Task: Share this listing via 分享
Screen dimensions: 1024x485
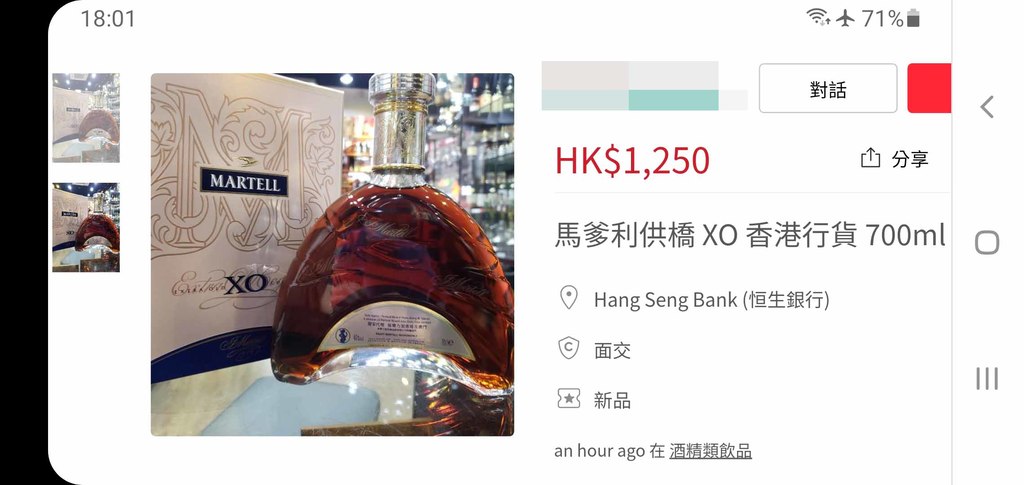Action: click(x=895, y=159)
